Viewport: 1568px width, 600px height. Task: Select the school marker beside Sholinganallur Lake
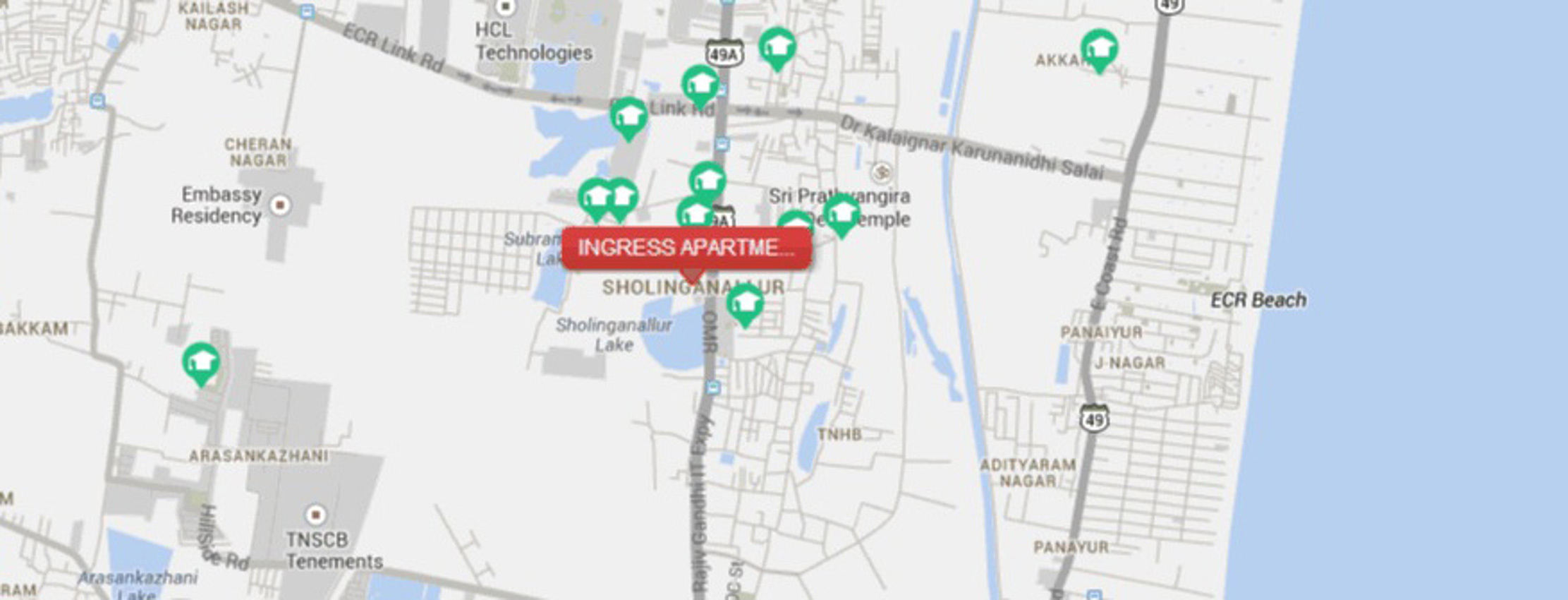[745, 304]
